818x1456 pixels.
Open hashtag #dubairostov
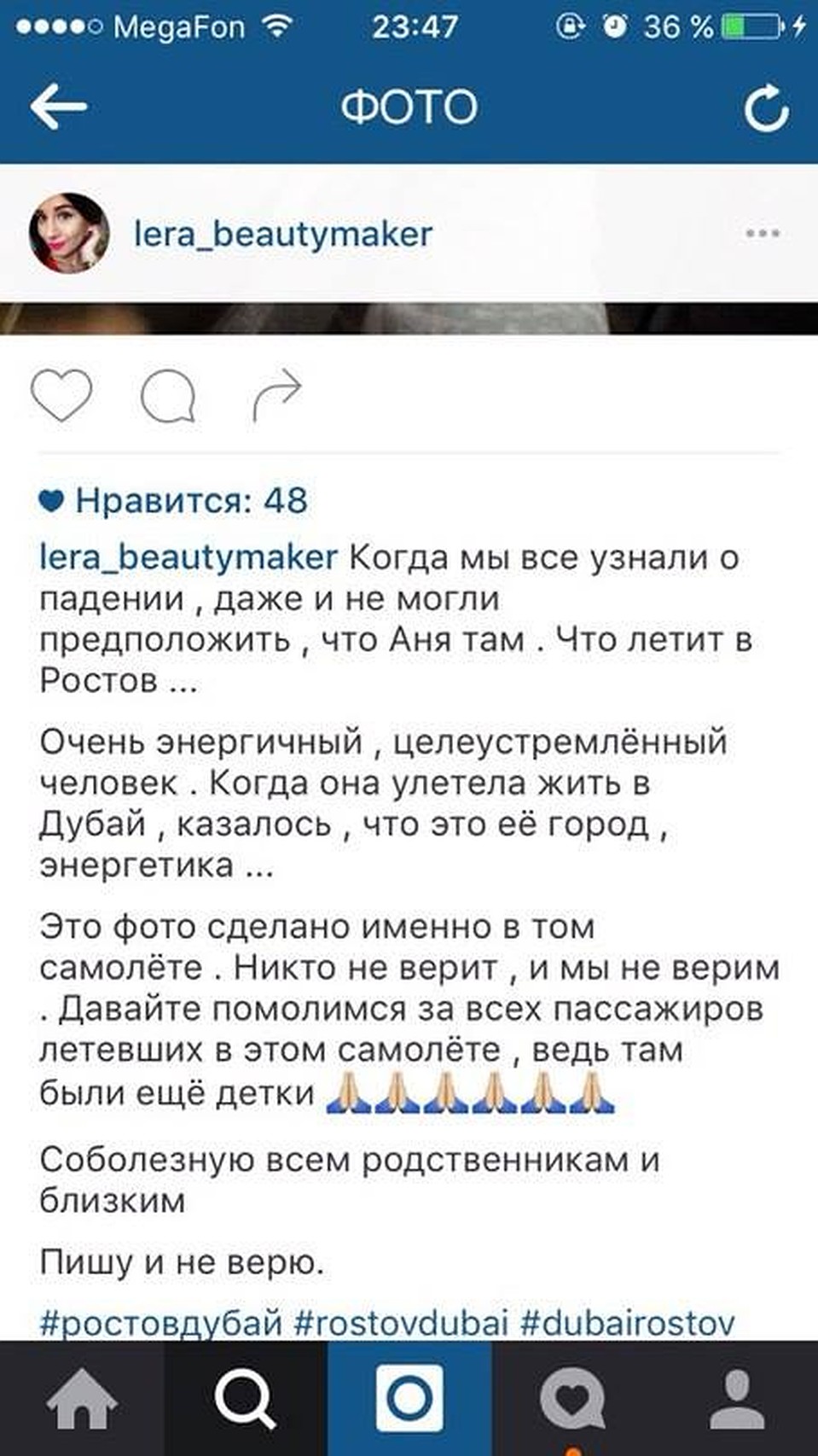coord(627,1323)
